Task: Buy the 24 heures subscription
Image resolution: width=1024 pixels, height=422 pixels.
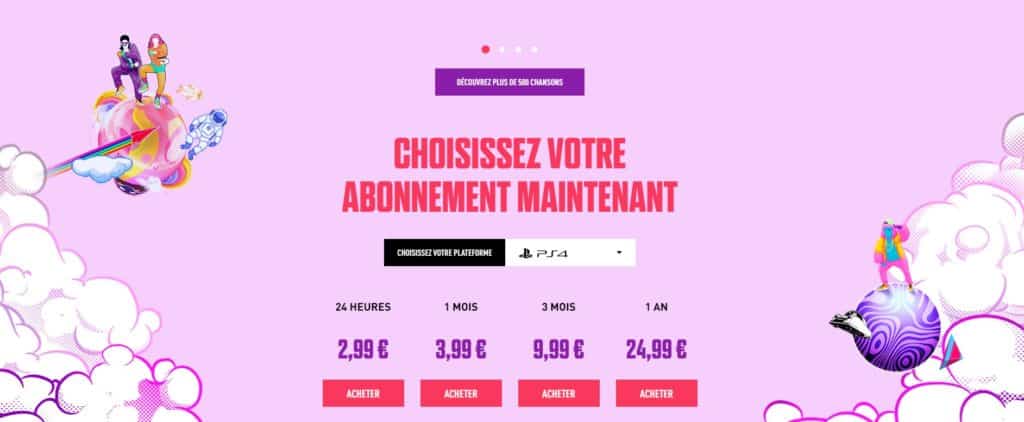Action: pos(363,393)
